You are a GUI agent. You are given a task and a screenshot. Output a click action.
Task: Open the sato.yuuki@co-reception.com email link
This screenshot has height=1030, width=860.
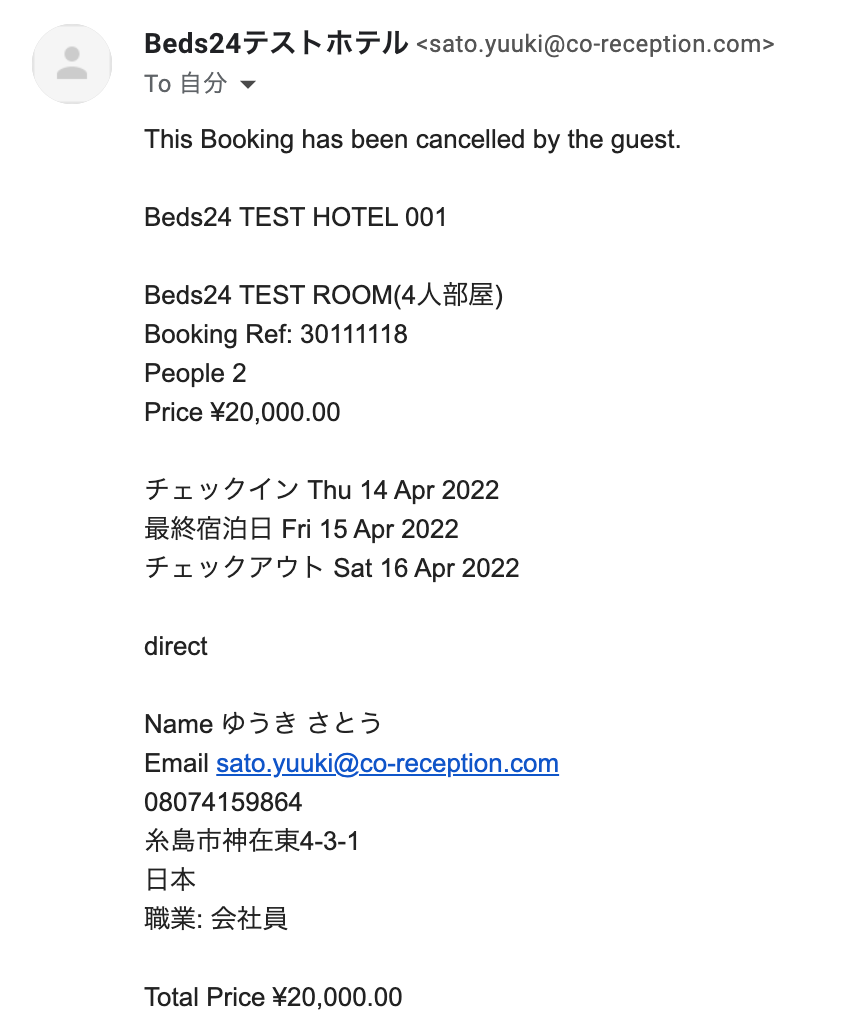pyautogui.click(x=387, y=764)
